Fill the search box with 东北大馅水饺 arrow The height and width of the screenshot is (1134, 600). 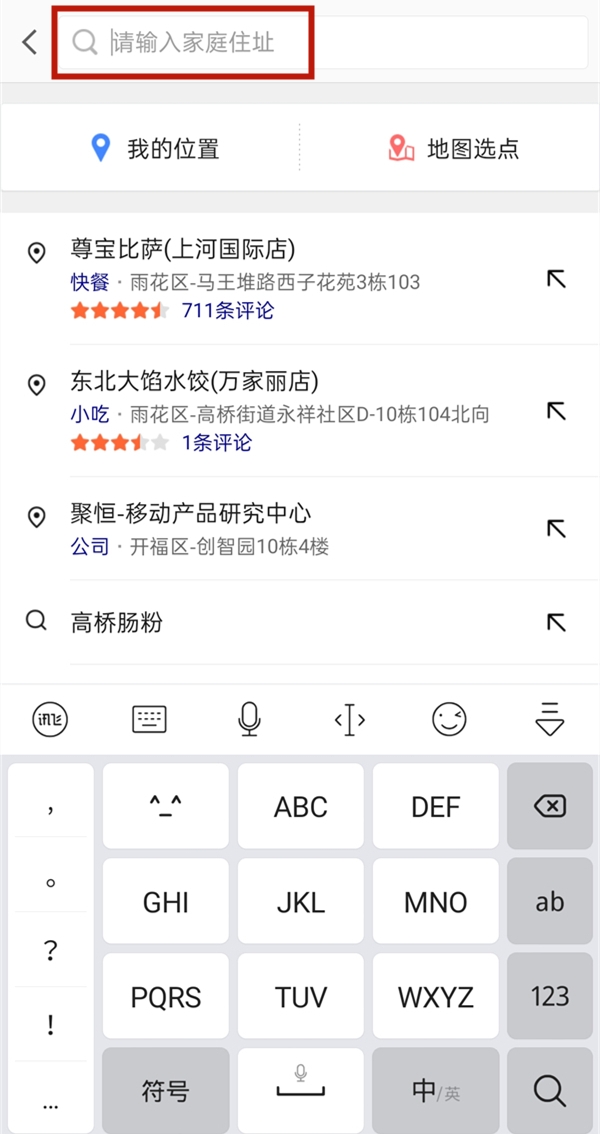pyautogui.click(x=556, y=410)
